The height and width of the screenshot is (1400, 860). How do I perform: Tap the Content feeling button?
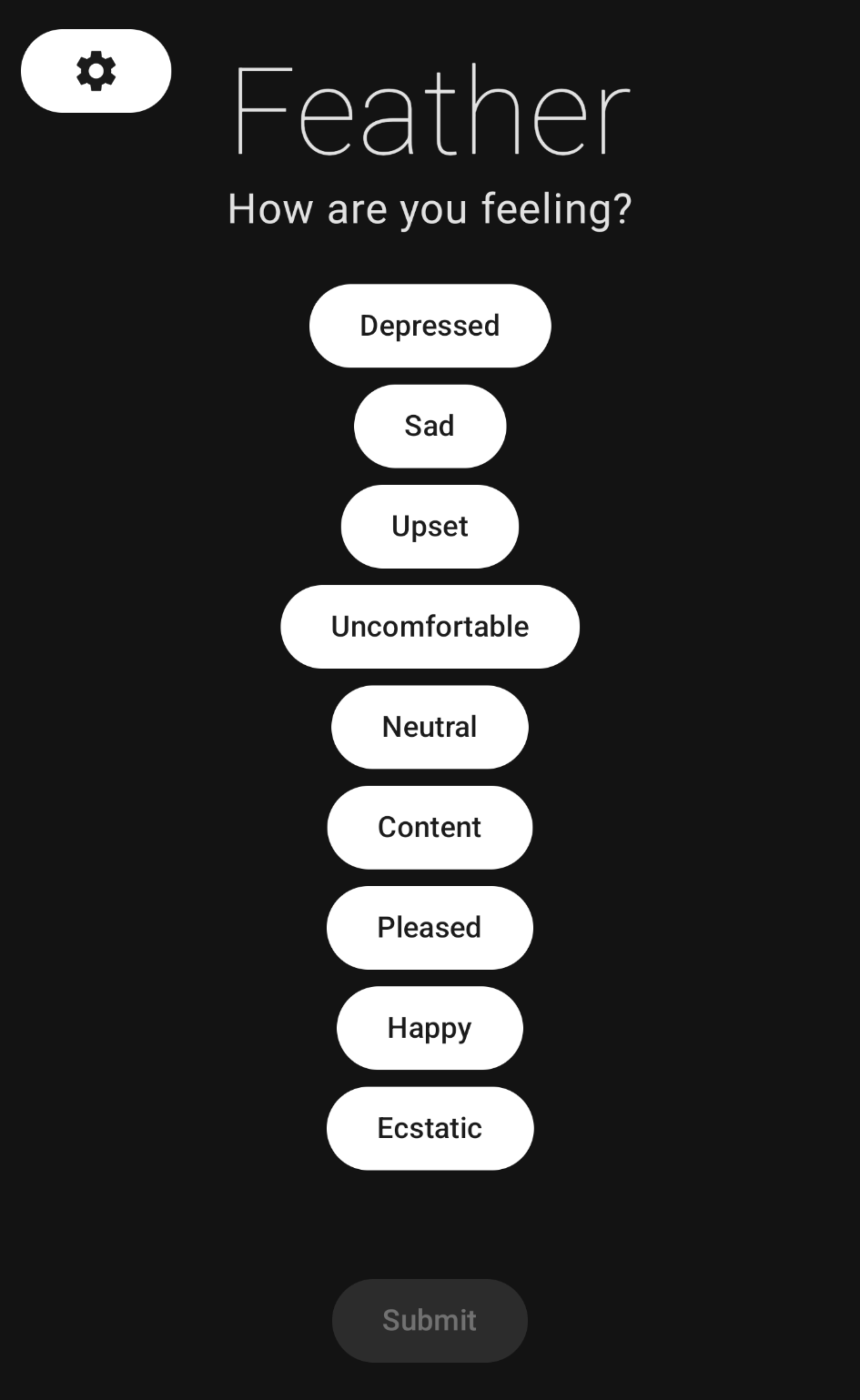[430, 827]
